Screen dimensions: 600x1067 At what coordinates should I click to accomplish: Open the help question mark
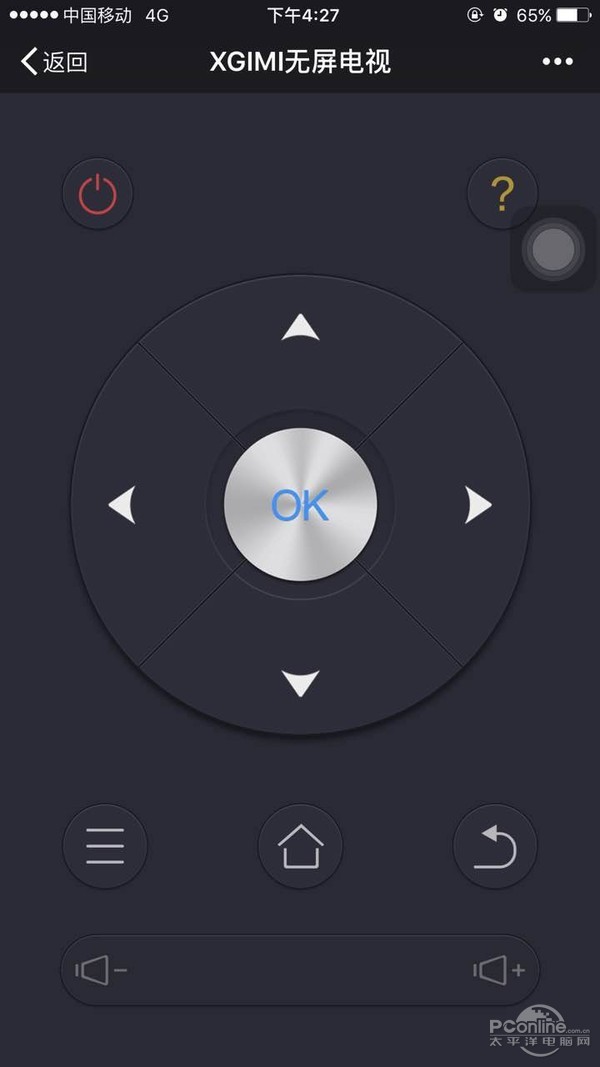tap(502, 193)
